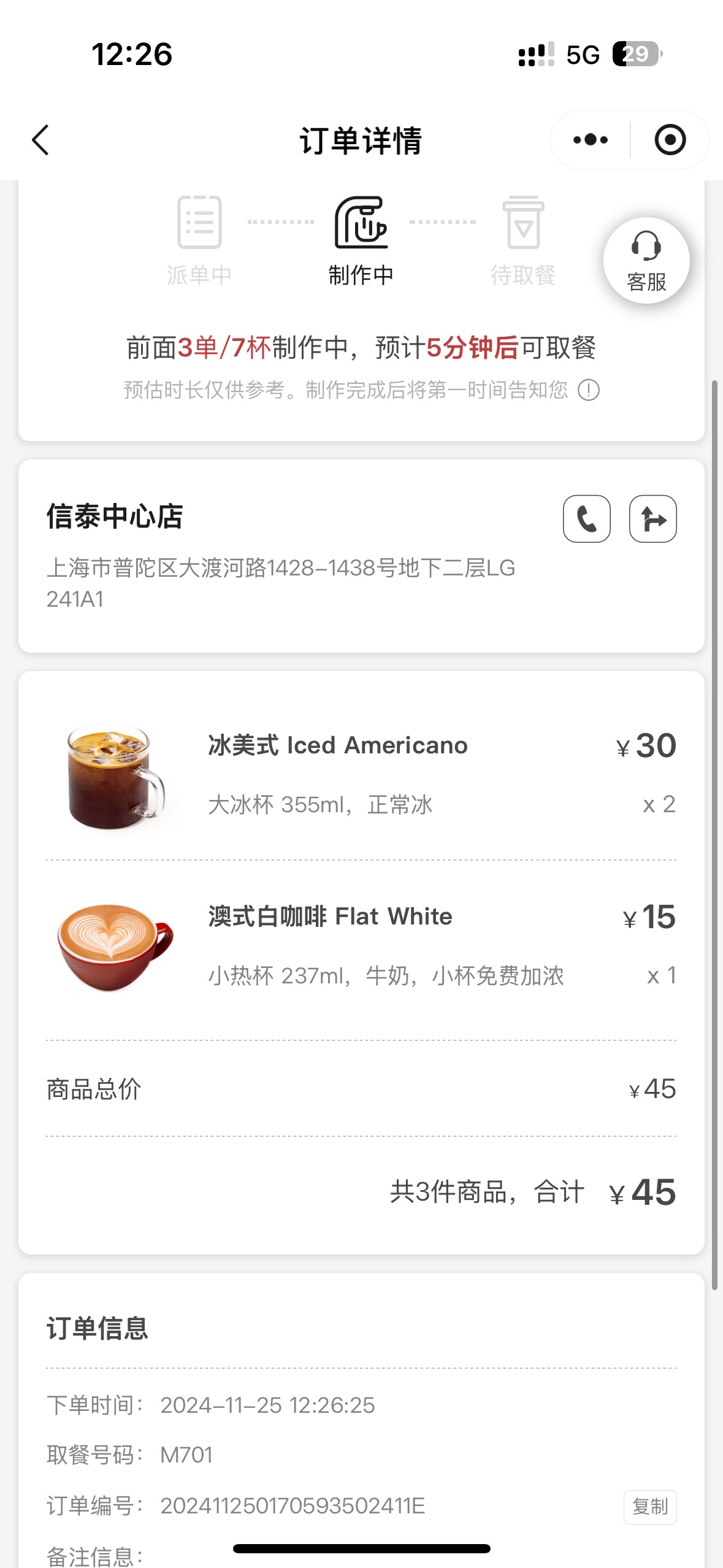Call the 信泰中心店 store
The width and height of the screenshot is (723, 1568).
(587, 519)
